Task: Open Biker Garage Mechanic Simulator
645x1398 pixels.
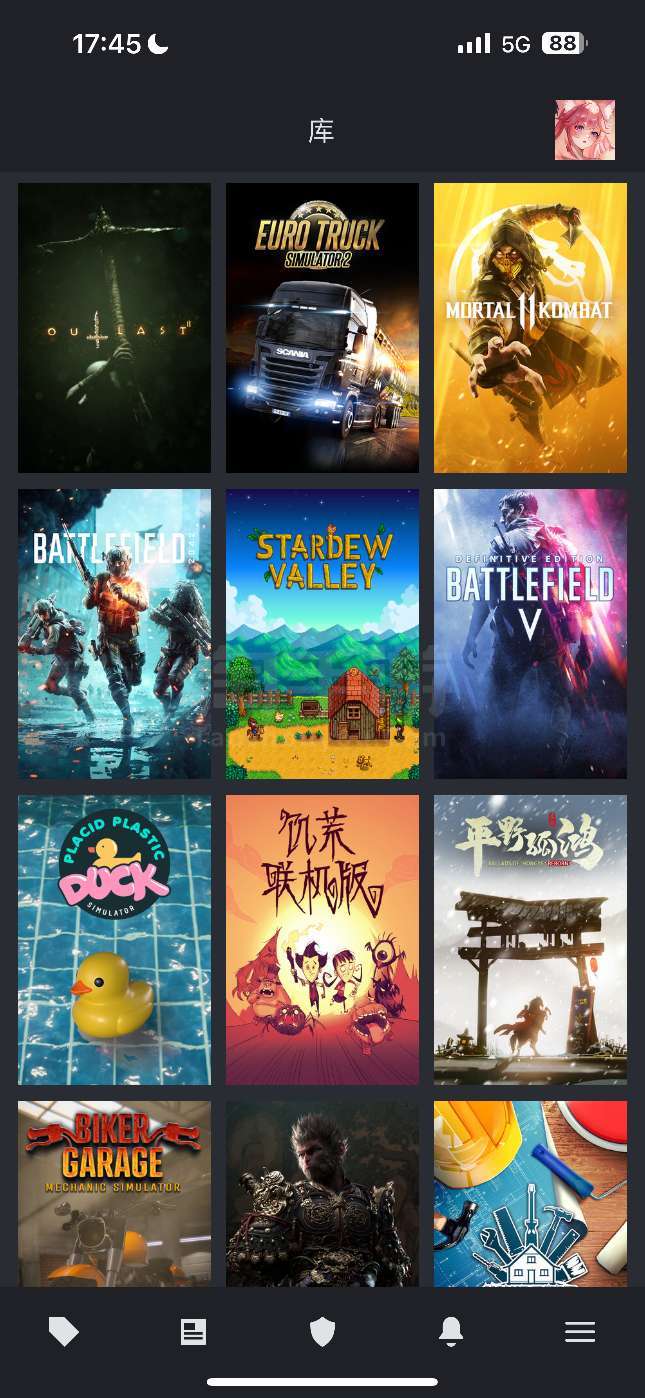Action: 114,1193
